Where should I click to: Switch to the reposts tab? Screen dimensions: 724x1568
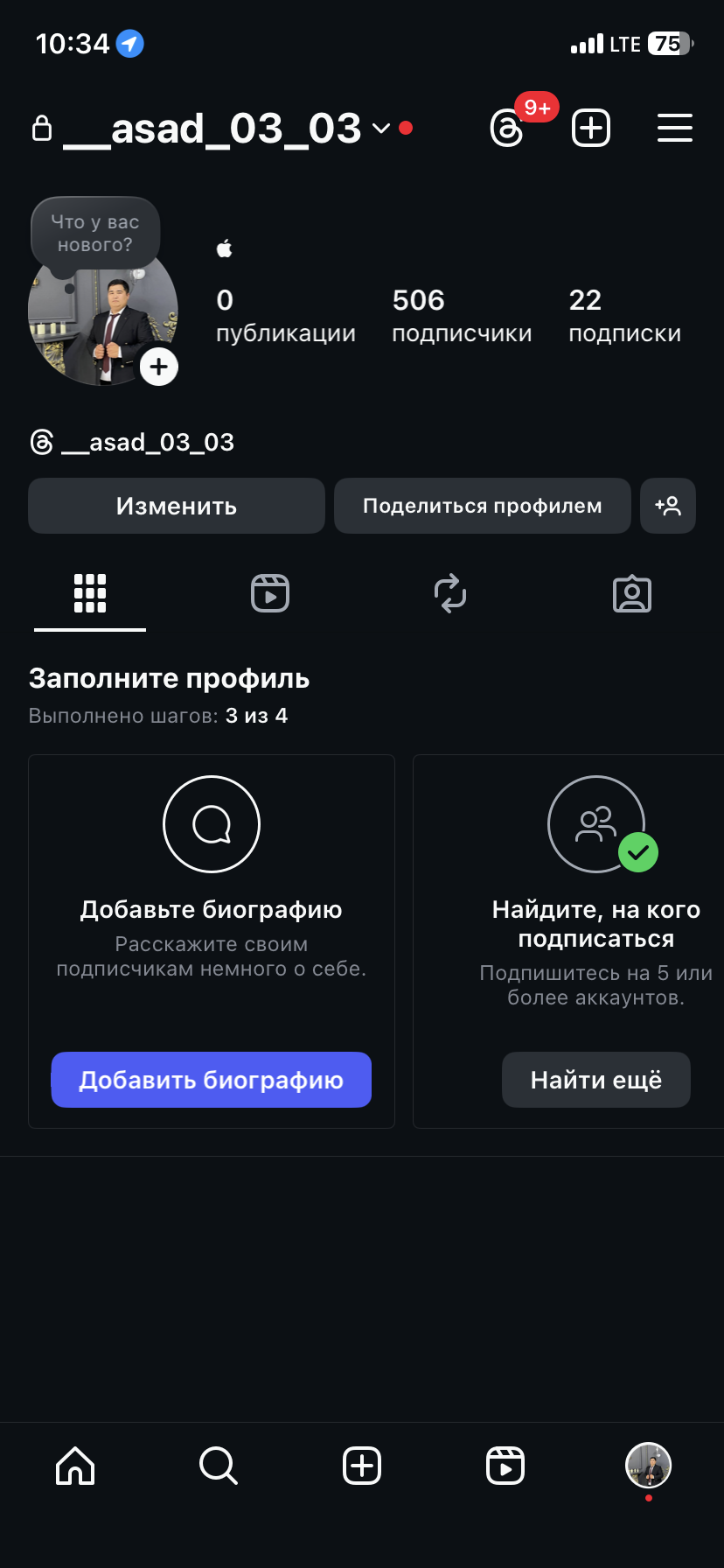tap(450, 594)
